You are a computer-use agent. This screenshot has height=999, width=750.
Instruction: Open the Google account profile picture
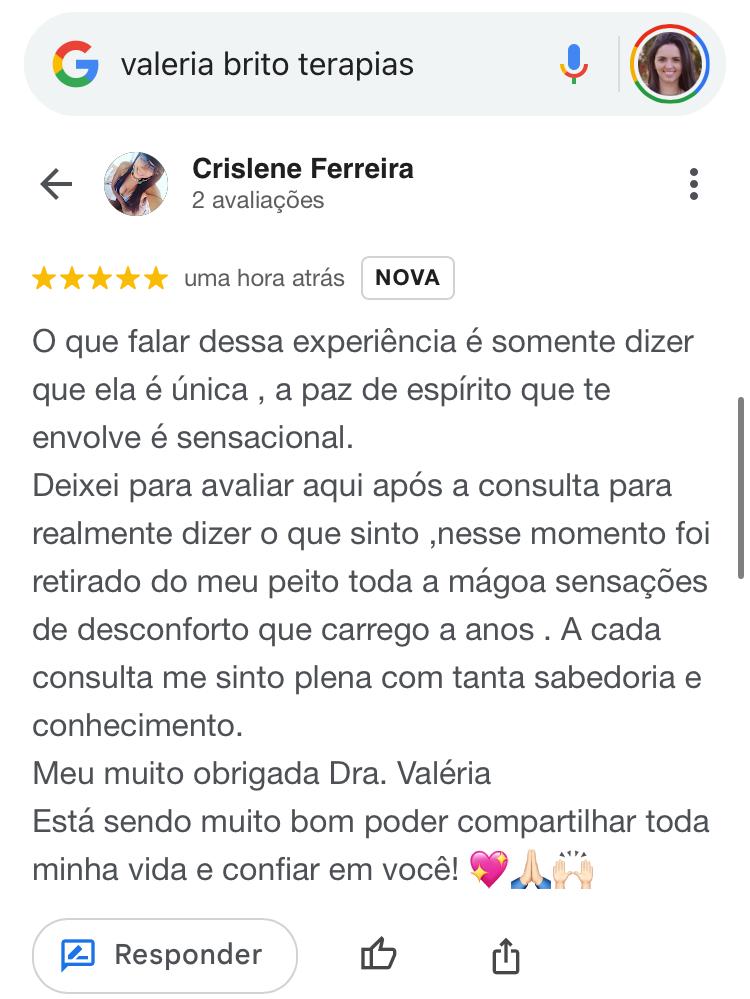click(x=669, y=65)
